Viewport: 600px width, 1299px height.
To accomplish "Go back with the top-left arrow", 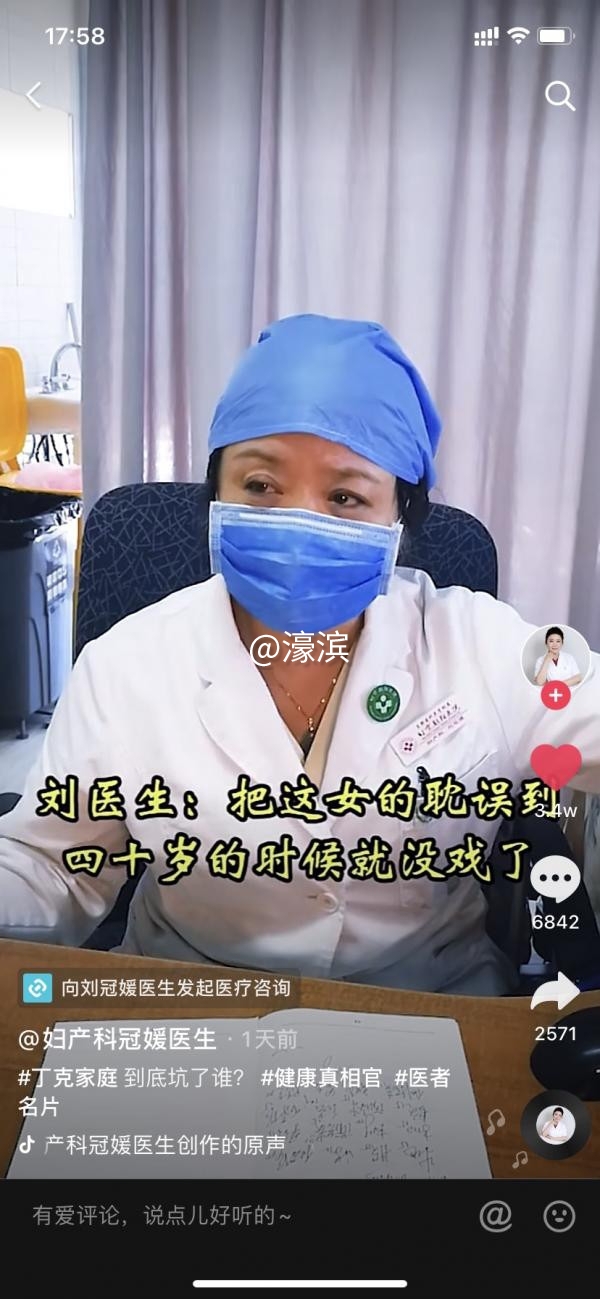I will 34,96.
